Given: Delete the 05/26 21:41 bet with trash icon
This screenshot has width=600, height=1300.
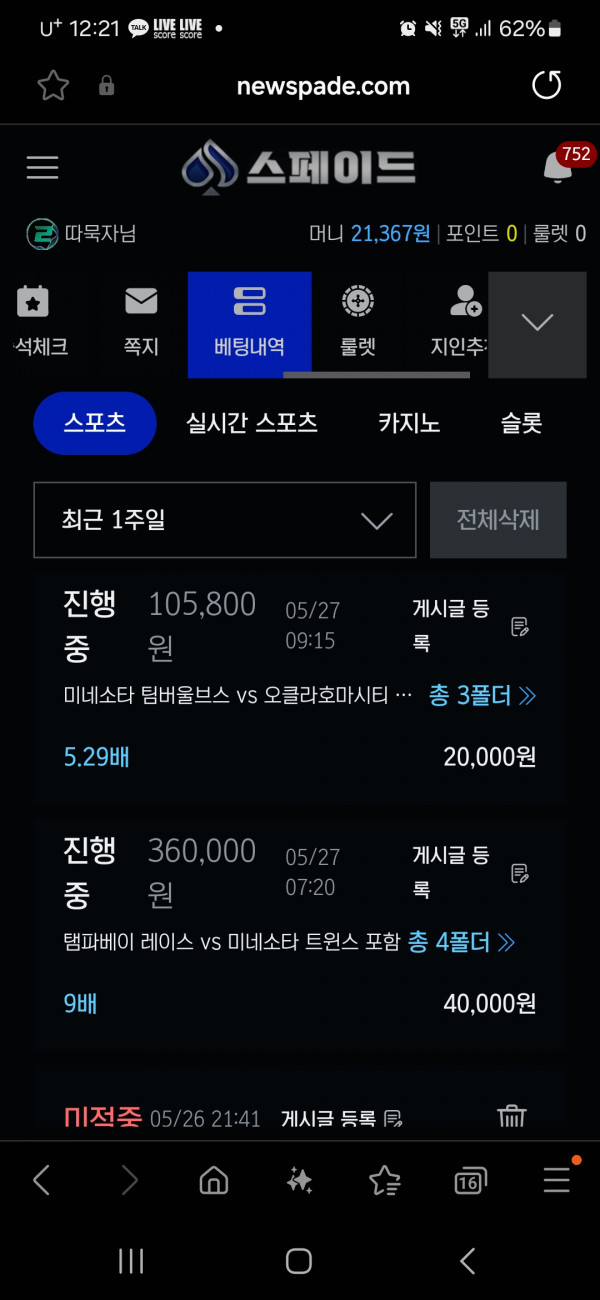Looking at the screenshot, I should coord(511,1116).
